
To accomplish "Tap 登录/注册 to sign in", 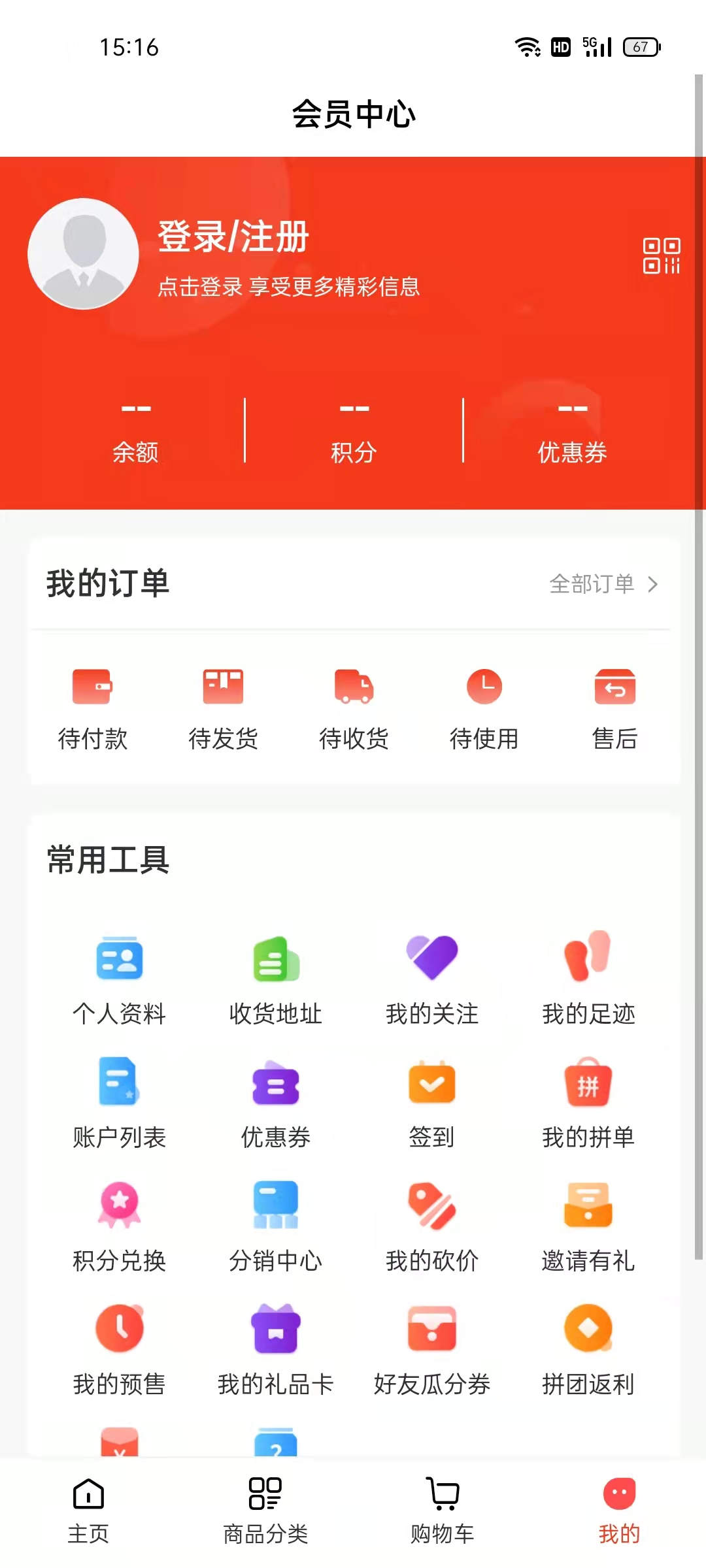I will (x=232, y=238).
